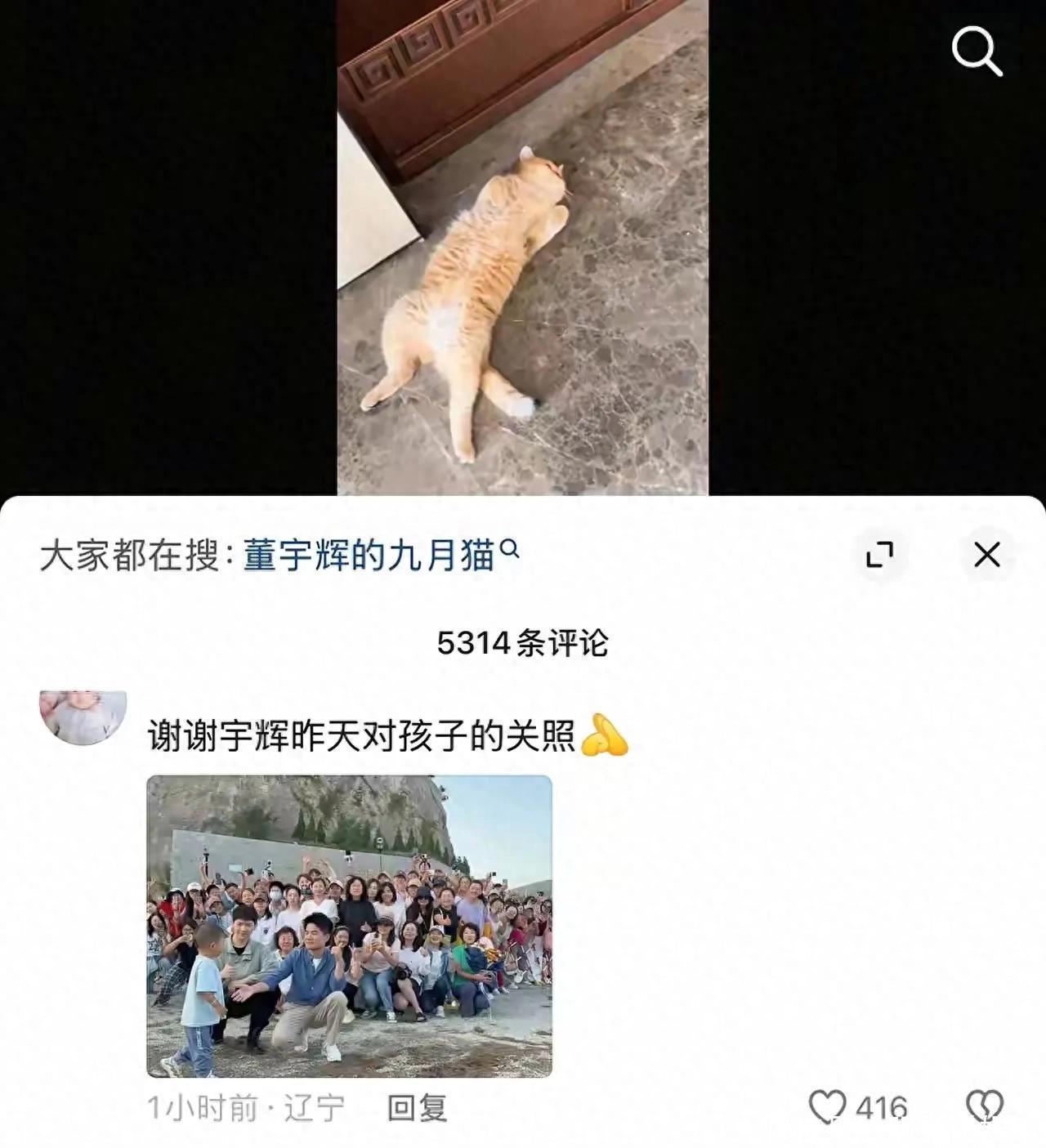Open search via the magnifier icon
Screen dimensions: 1046x1148
click(977, 51)
